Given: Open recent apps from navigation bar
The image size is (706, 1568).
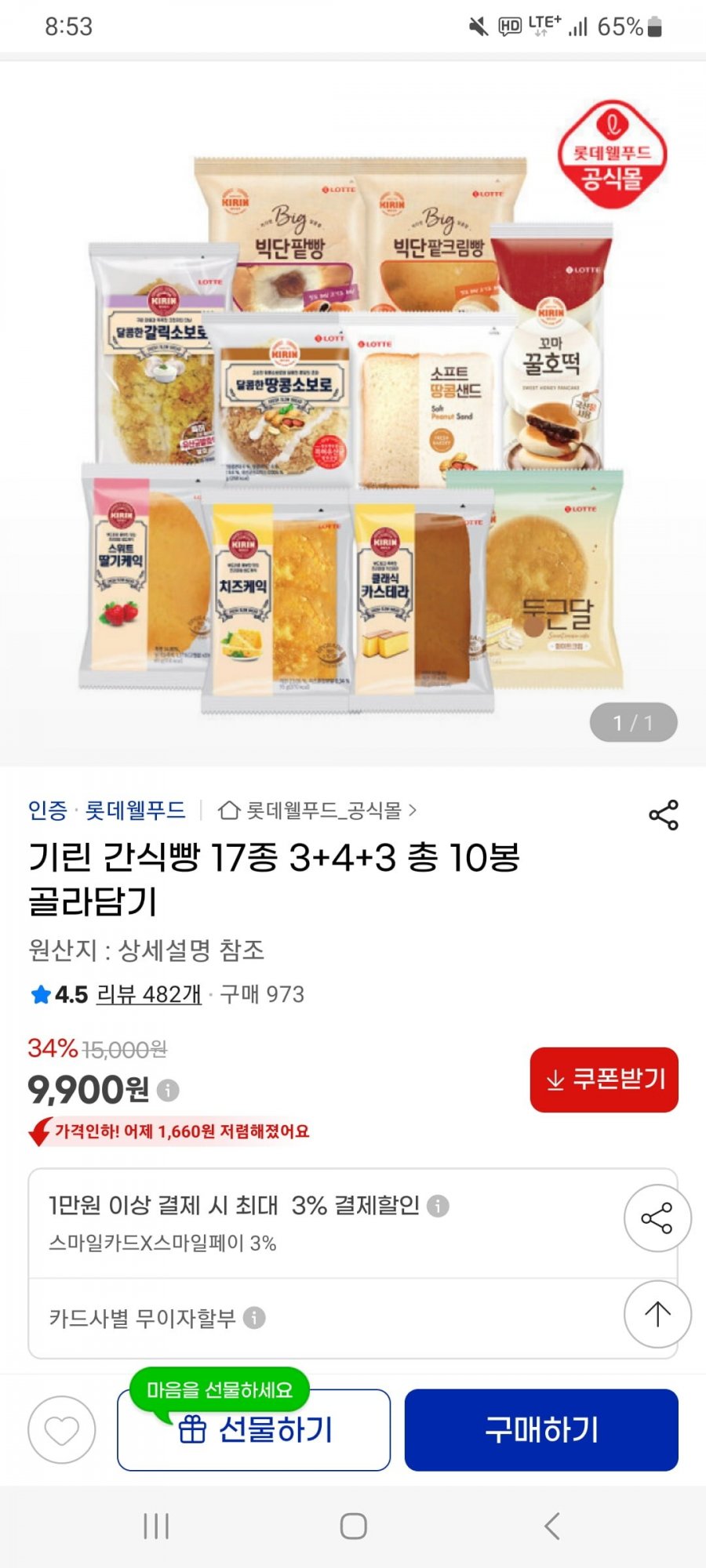Looking at the screenshot, I should 155,1526.
